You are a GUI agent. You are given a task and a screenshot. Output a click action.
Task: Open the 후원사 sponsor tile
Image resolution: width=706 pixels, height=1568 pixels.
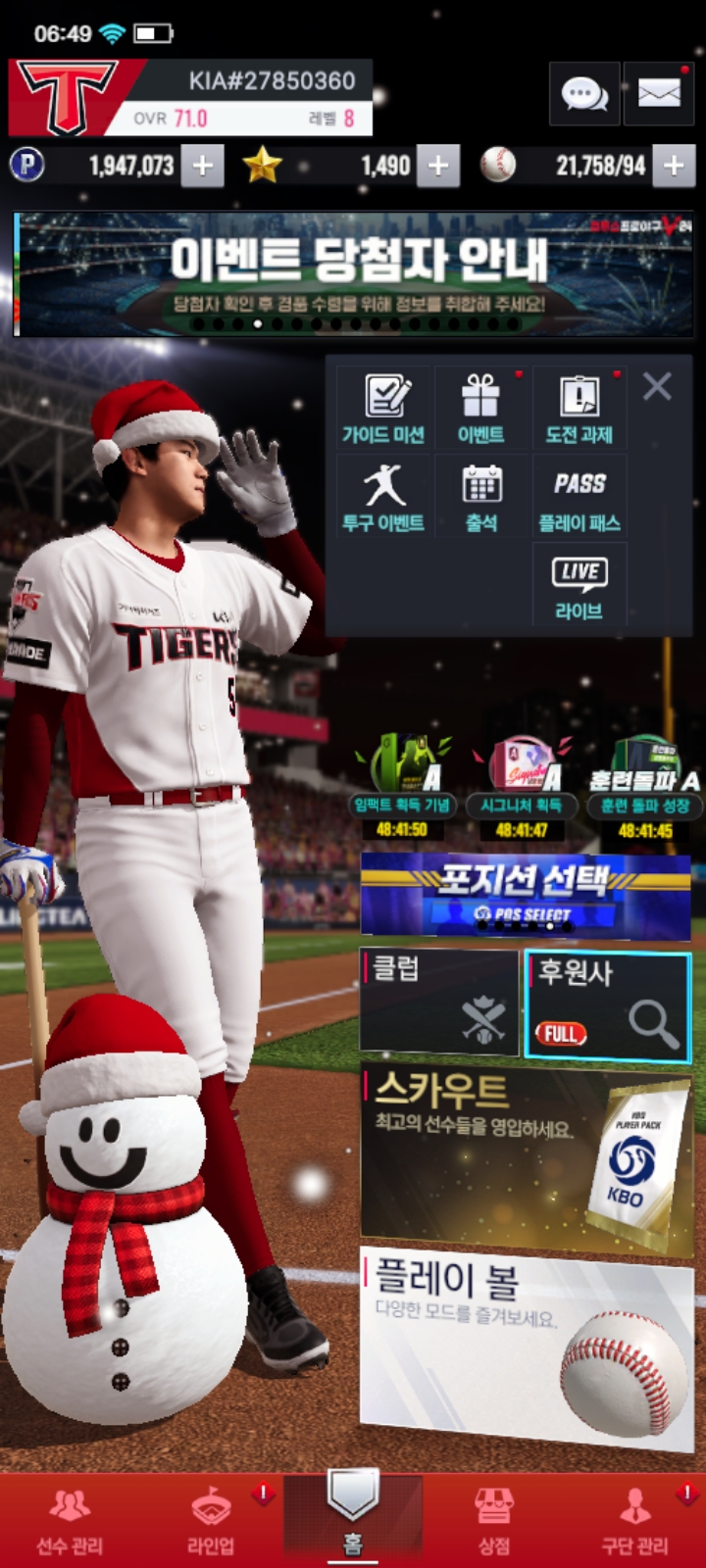(x=608, y=1005)
